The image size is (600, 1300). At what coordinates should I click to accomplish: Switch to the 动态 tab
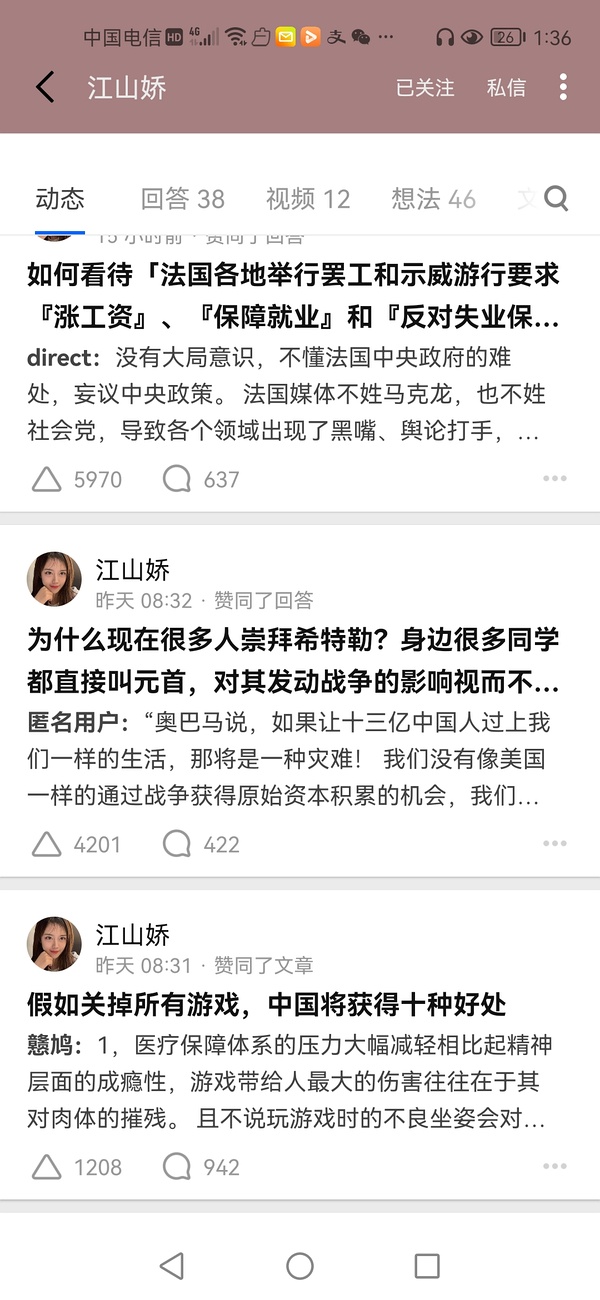click(60, 198)
